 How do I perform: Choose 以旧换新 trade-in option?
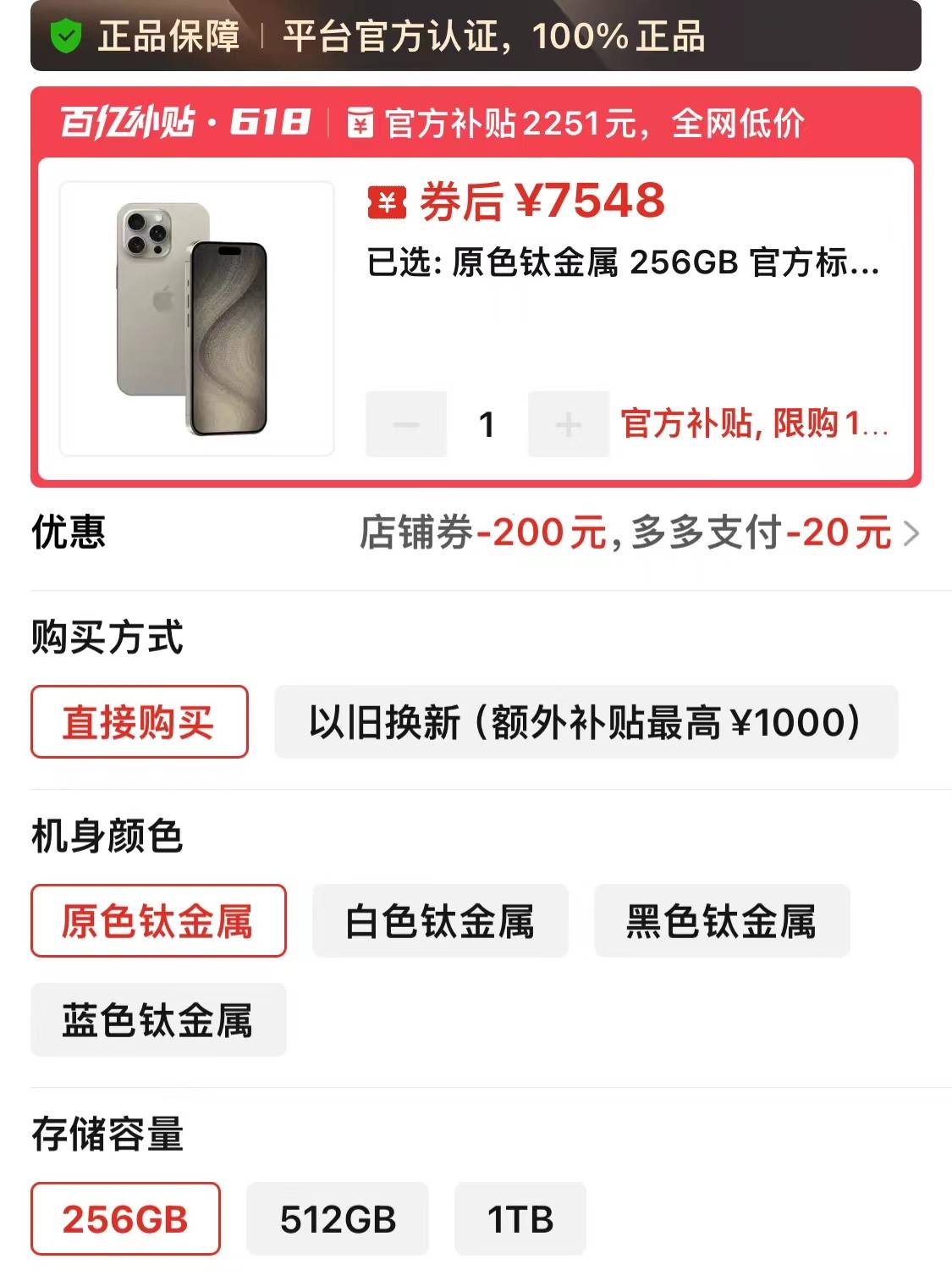tap(585, 721)
